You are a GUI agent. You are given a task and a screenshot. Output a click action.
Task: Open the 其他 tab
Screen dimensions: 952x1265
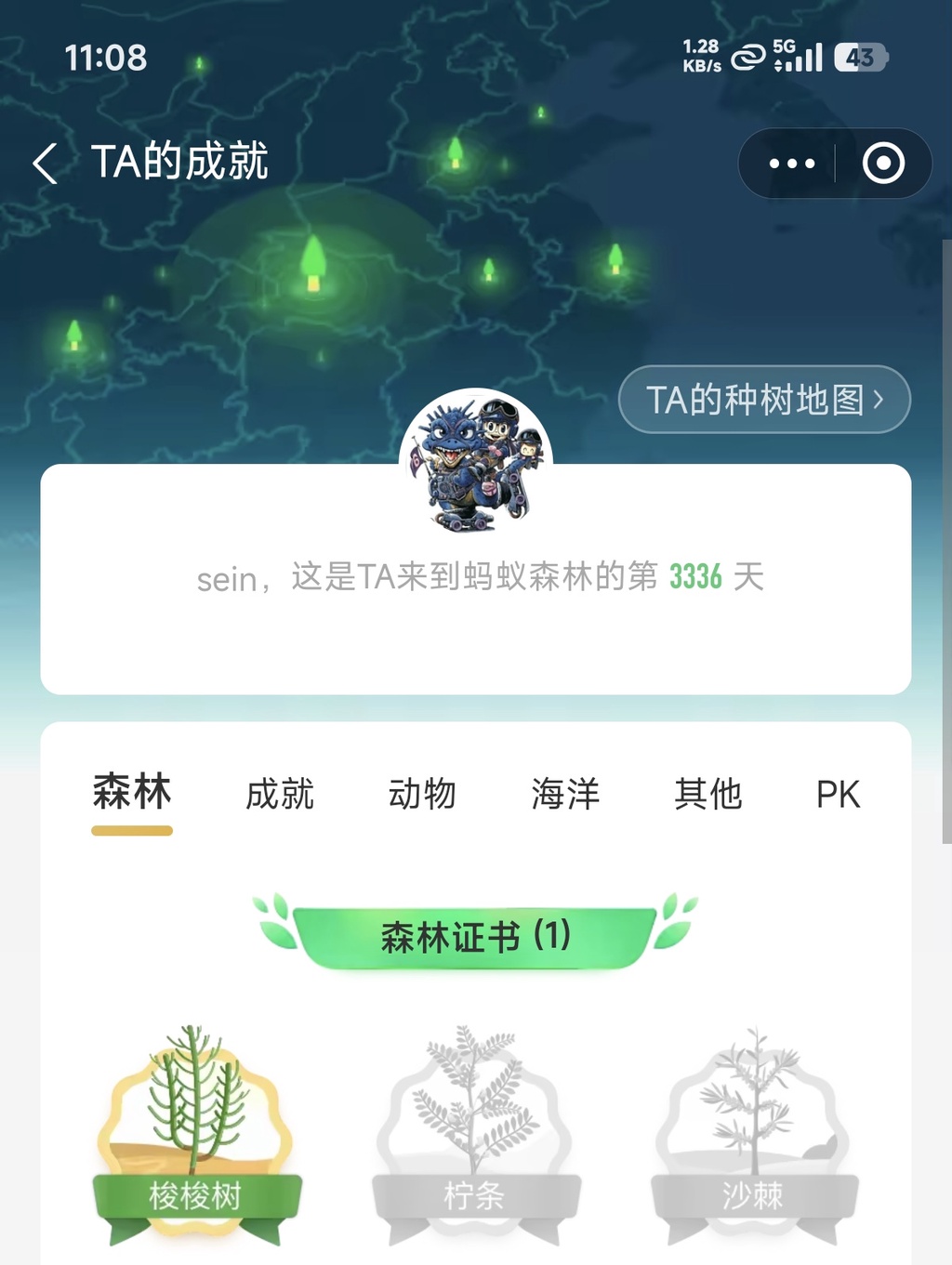coord(707,795)
